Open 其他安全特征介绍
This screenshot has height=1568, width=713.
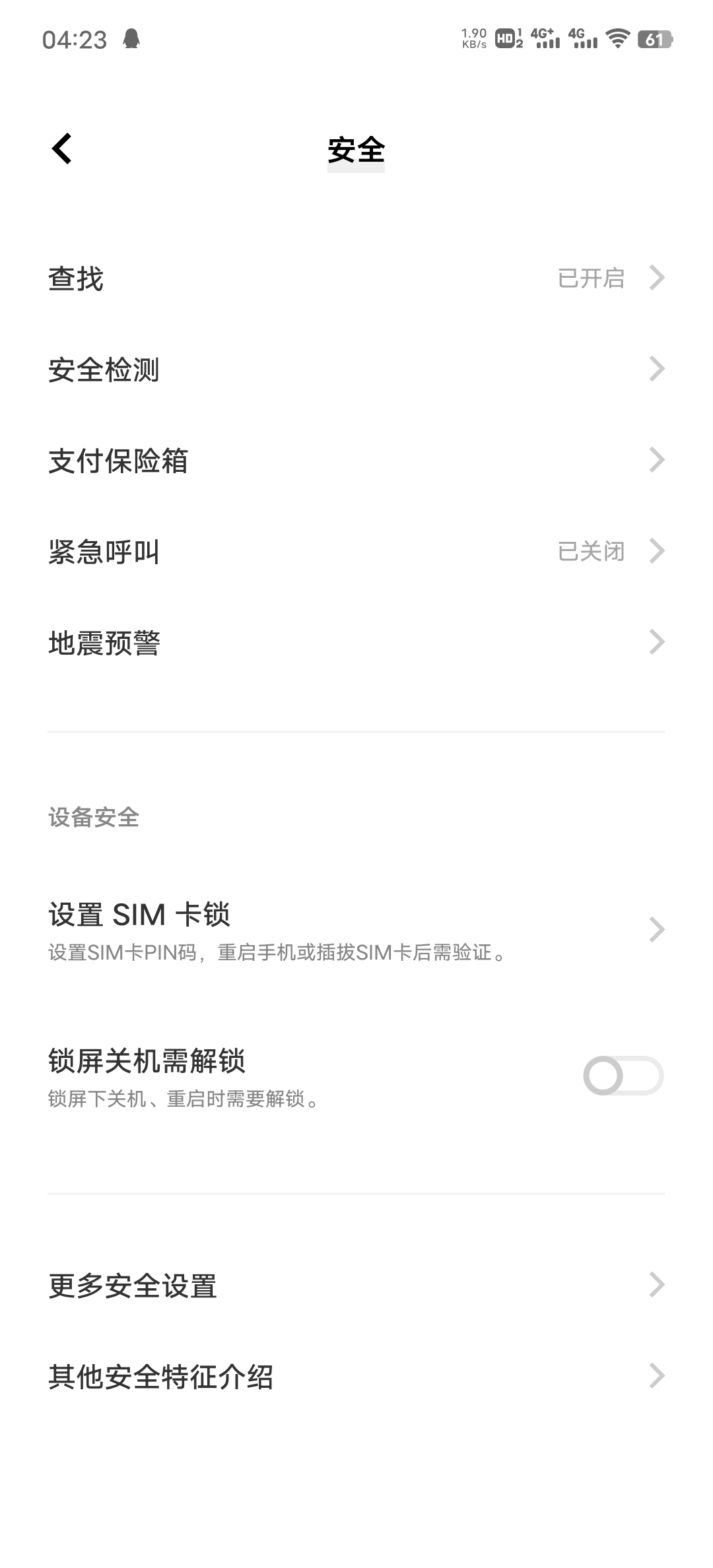356,1376
